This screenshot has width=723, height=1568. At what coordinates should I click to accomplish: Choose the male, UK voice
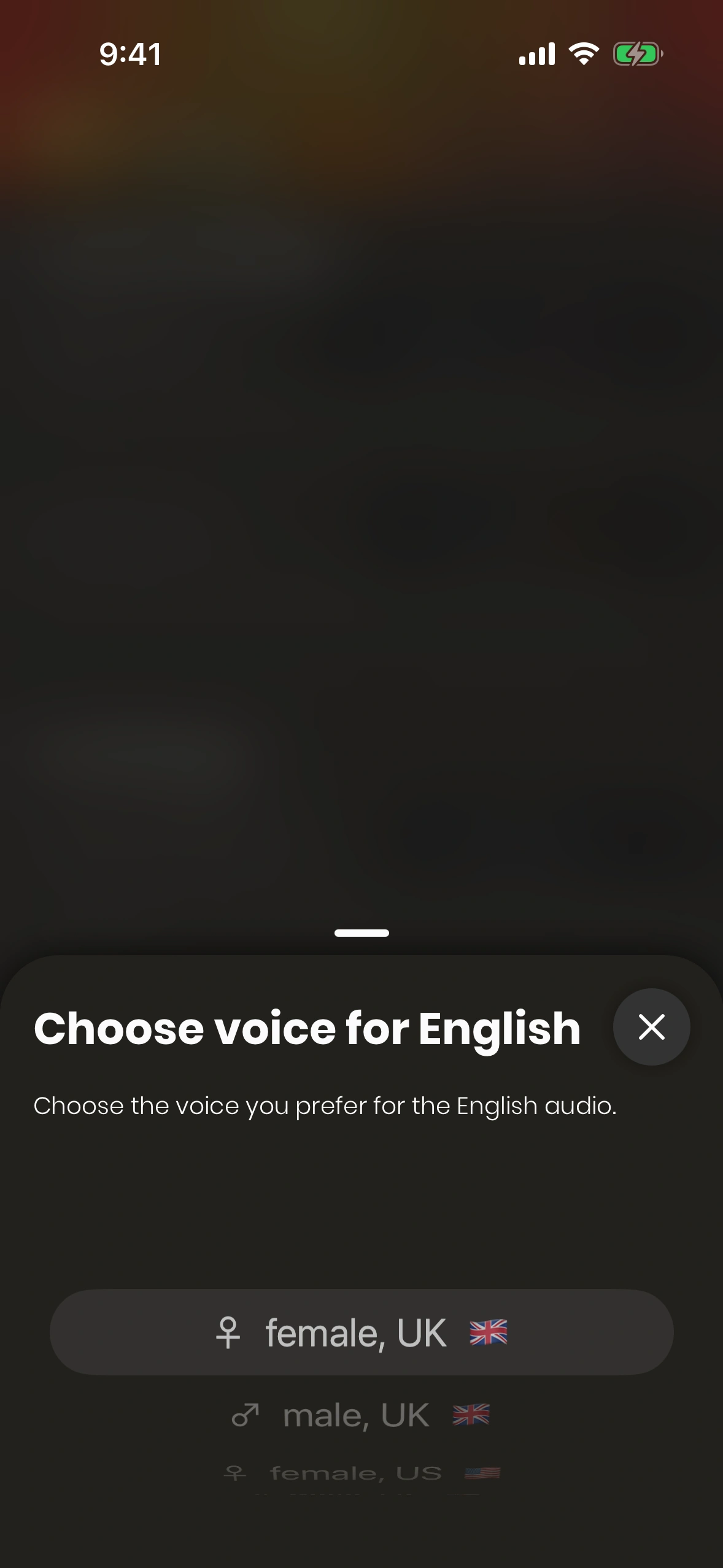(x=361, y=1415)
